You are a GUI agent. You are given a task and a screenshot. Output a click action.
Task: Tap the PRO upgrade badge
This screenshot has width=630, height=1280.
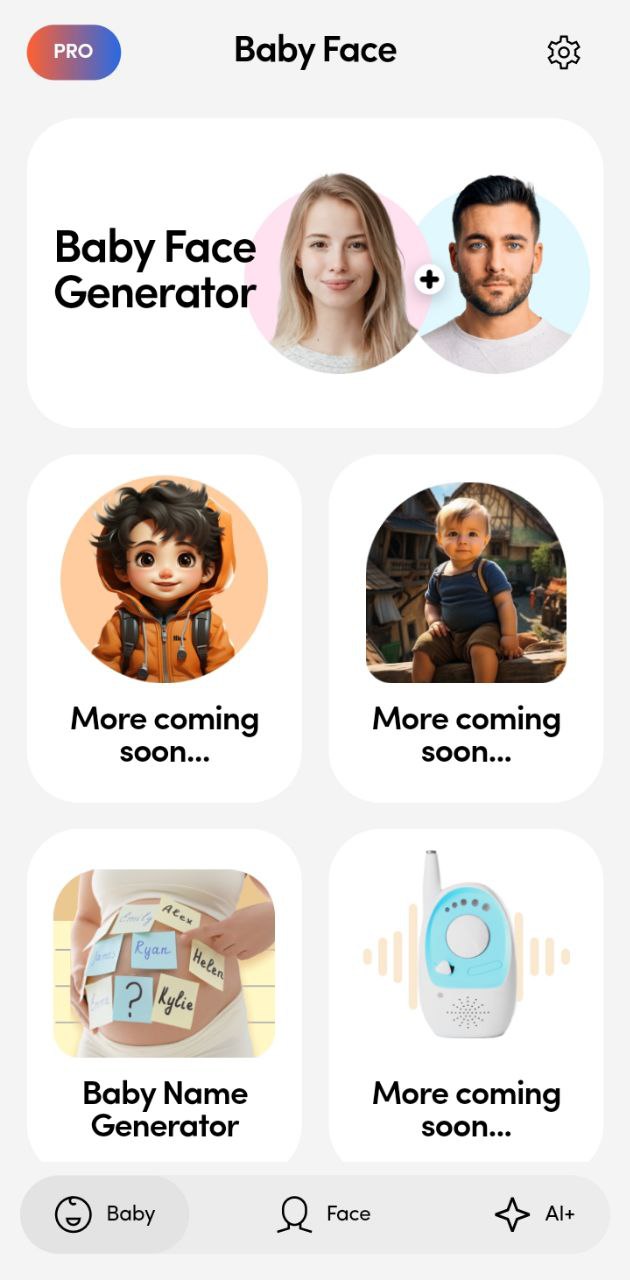[73, 52]
